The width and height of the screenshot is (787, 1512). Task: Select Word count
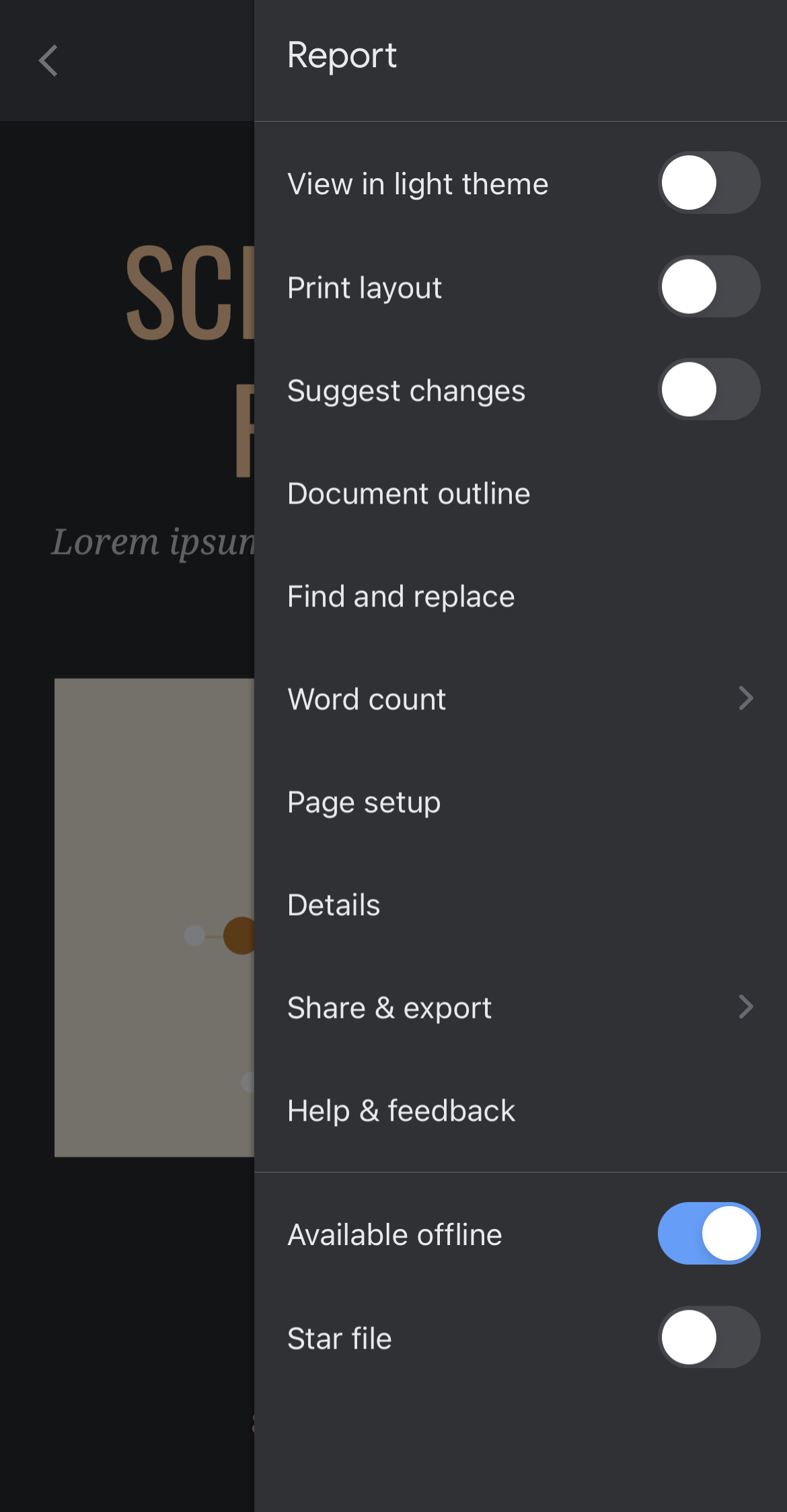tap(367, 699)
